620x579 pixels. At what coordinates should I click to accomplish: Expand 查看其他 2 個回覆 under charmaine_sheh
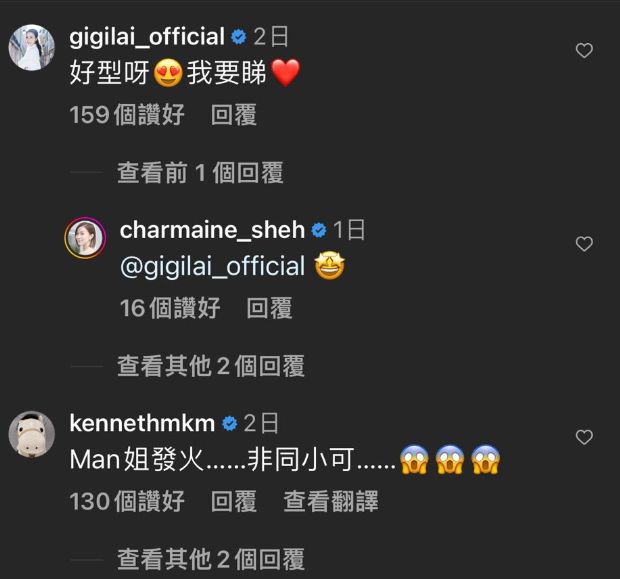pyautogui.click(x=210, y=366)
